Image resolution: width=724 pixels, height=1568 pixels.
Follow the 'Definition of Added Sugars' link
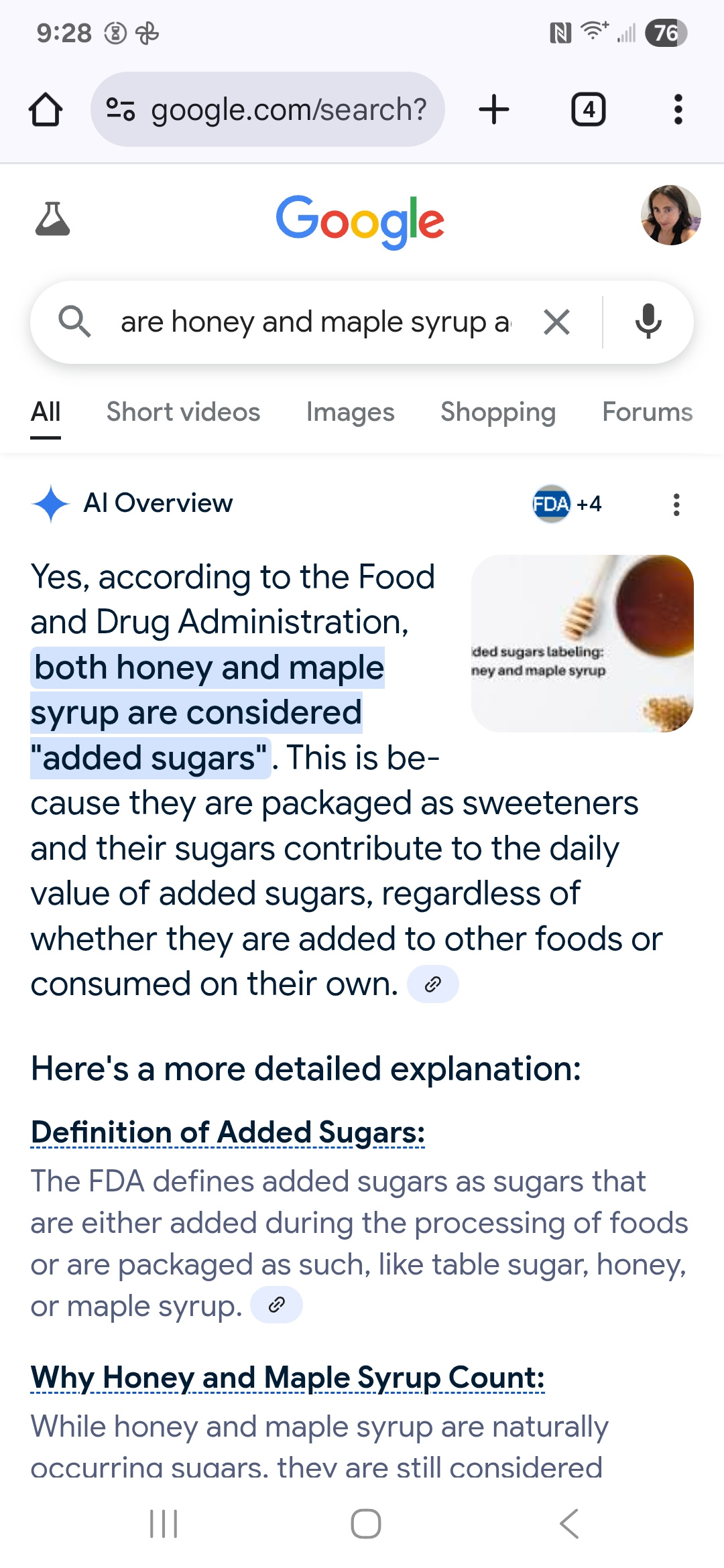click(x=228, y=1132)
